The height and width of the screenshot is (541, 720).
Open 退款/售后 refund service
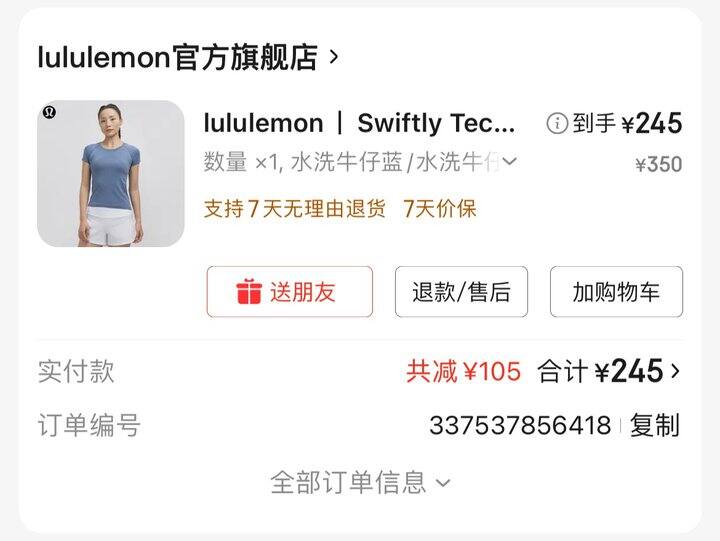[x=461, y=292]
